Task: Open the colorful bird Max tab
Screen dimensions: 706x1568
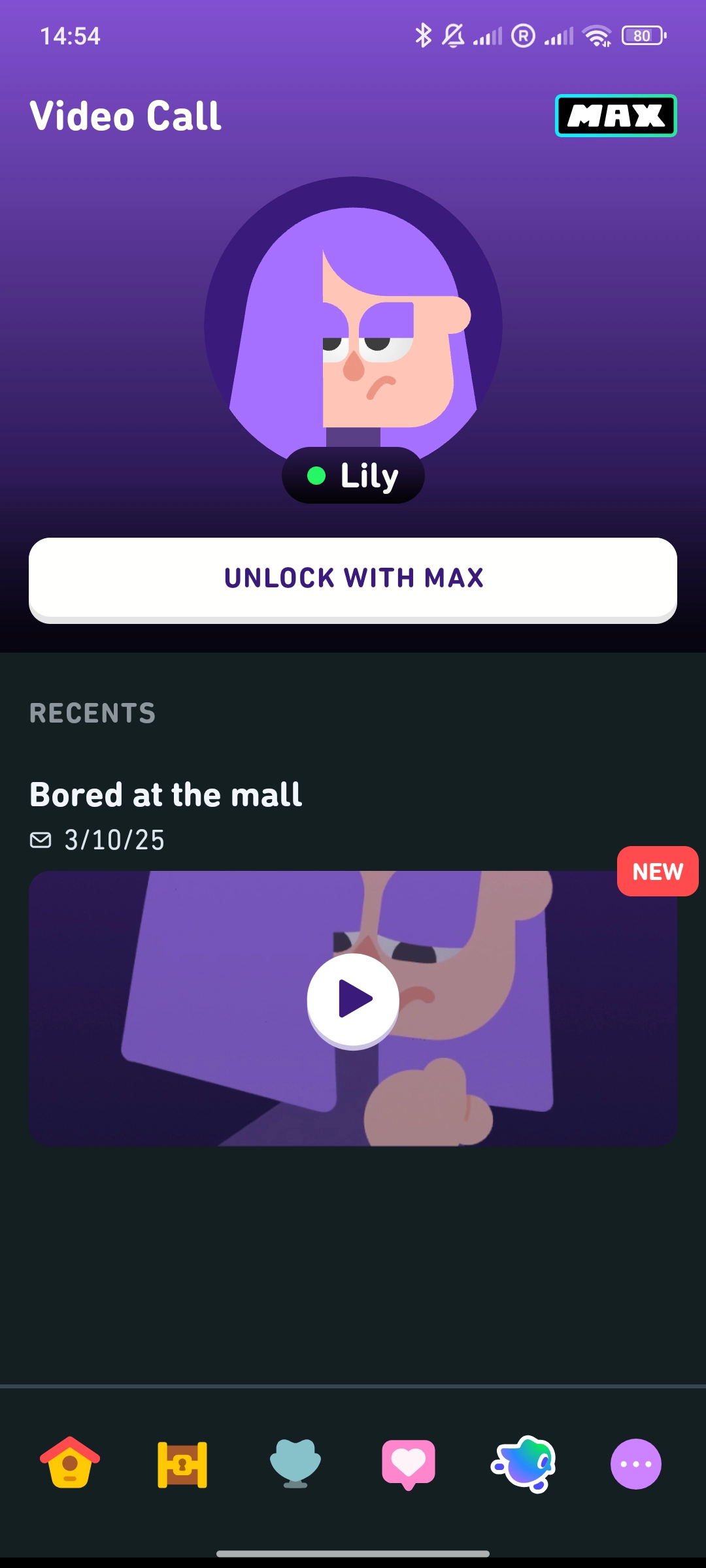Action: 524,1463
